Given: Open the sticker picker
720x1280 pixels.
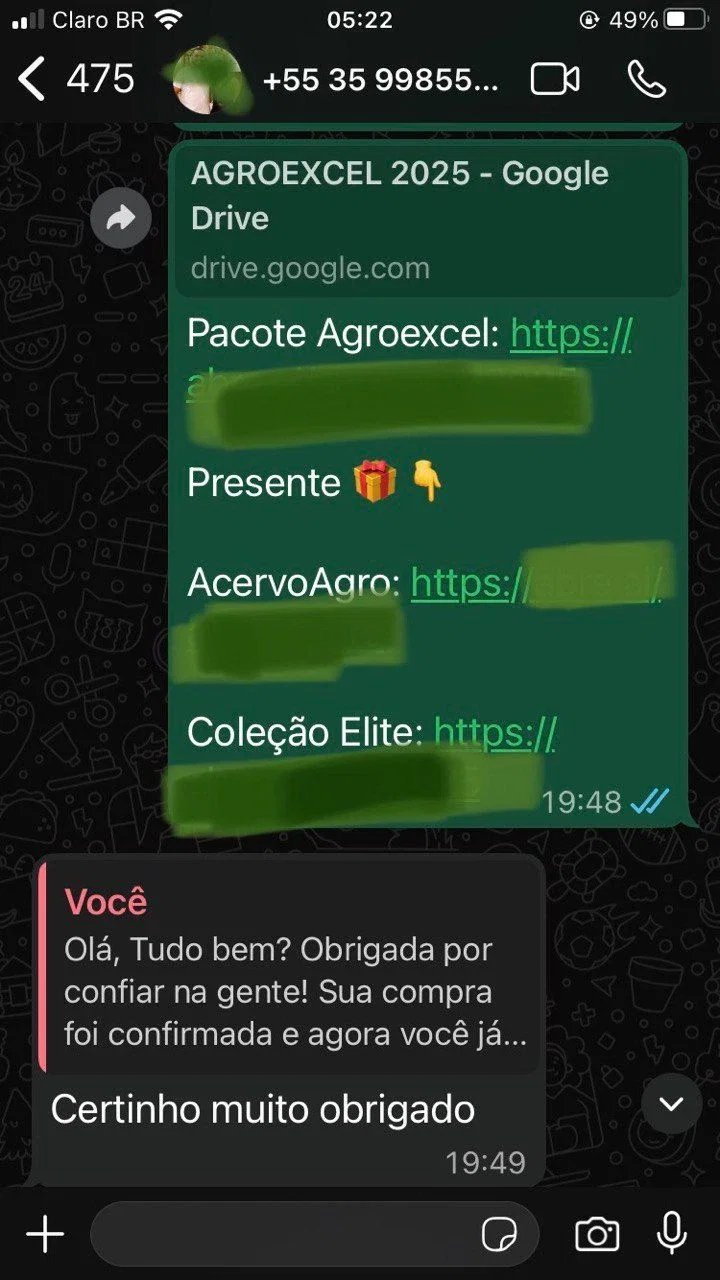Looking at the screenshot, I should 499,1235.
